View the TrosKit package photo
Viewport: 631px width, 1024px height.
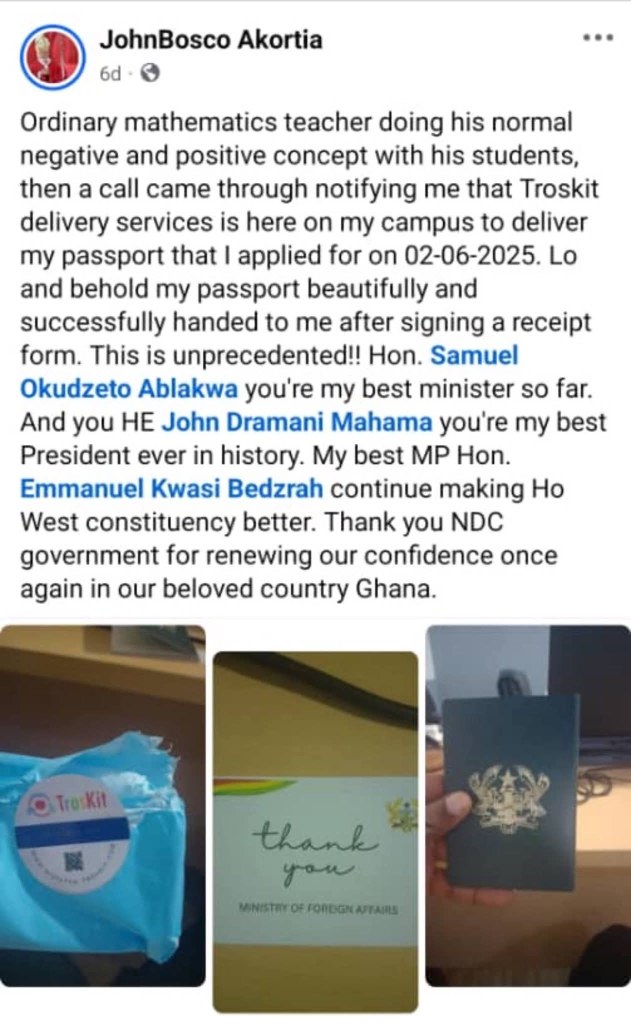pyautogui.click(x=102, y=805)
